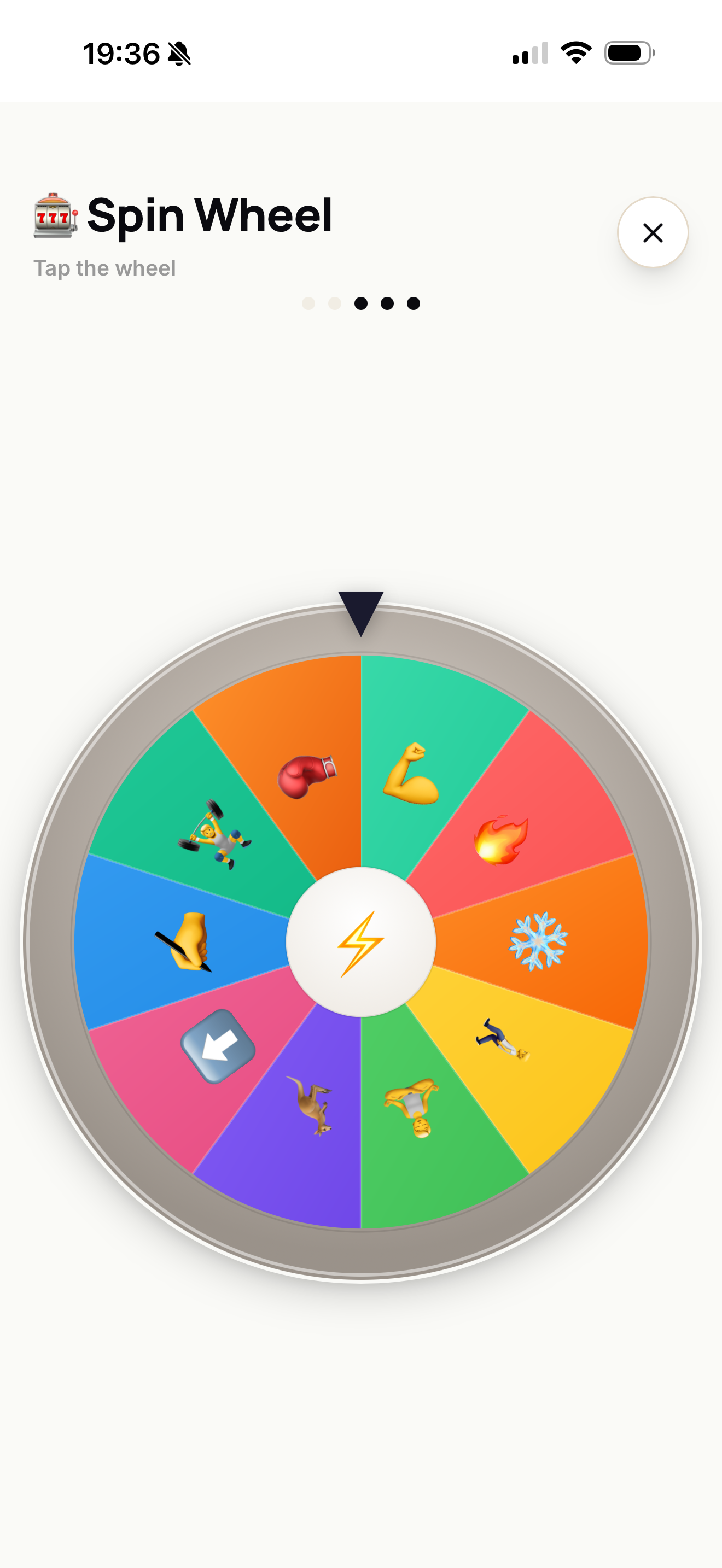Tap the snowflake wheel segment

tap(539, 940)
